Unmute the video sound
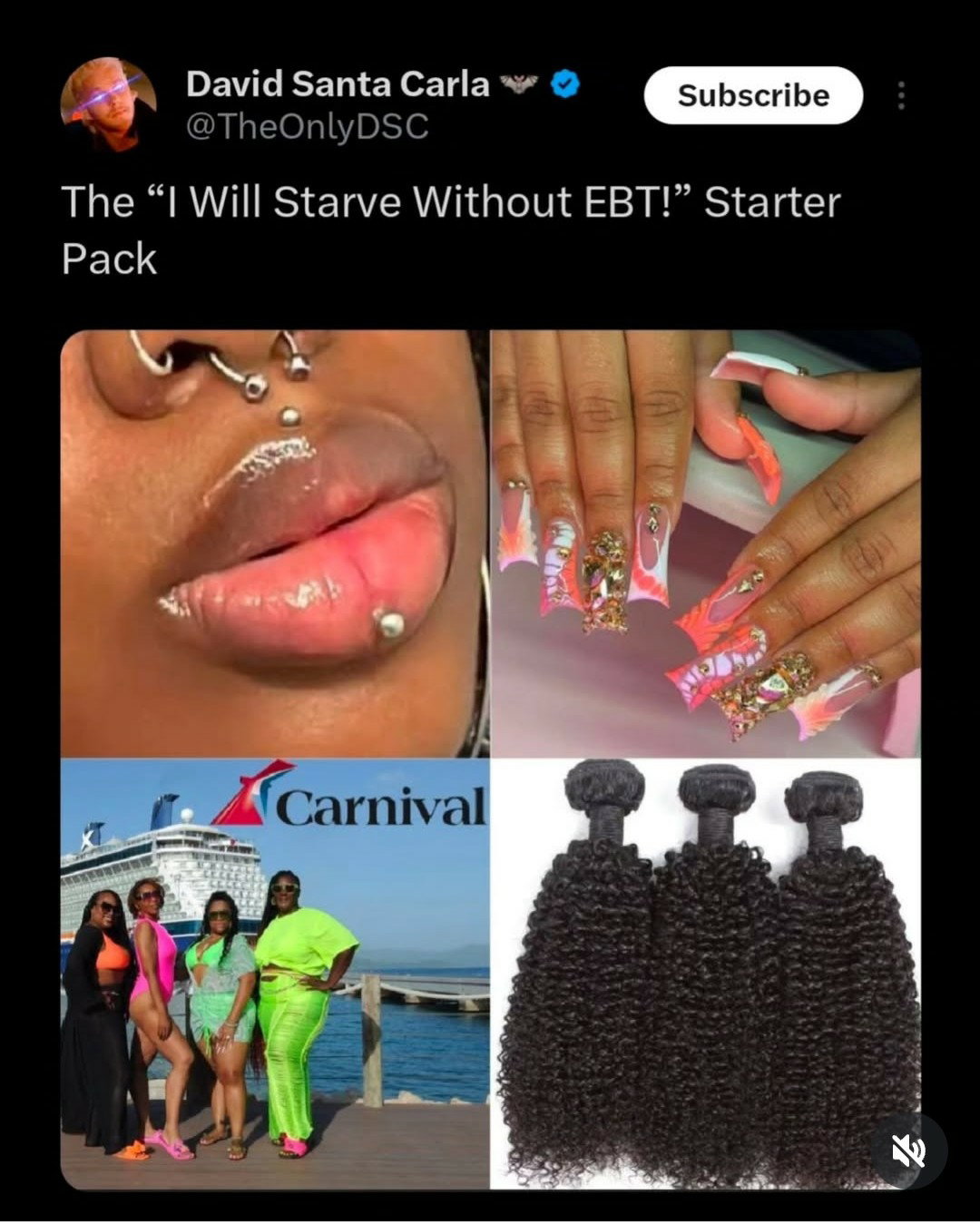Image resolution: width=980 pixels, height=1224 pixels. 908,1151
